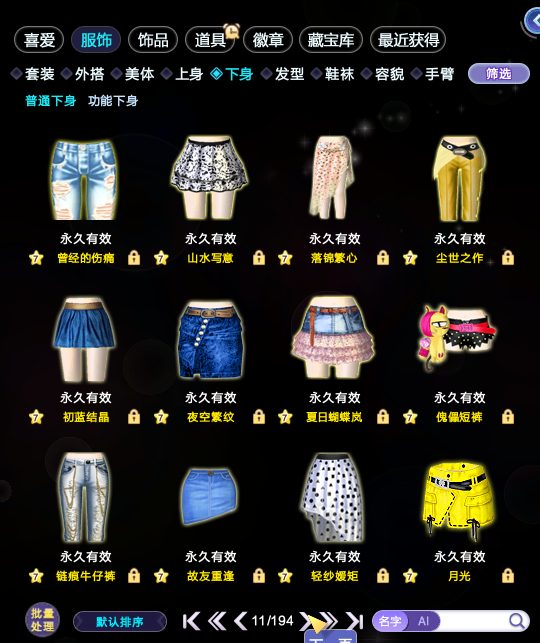
Task: Open 批量处理 batch processing
Action: [42, 620]
